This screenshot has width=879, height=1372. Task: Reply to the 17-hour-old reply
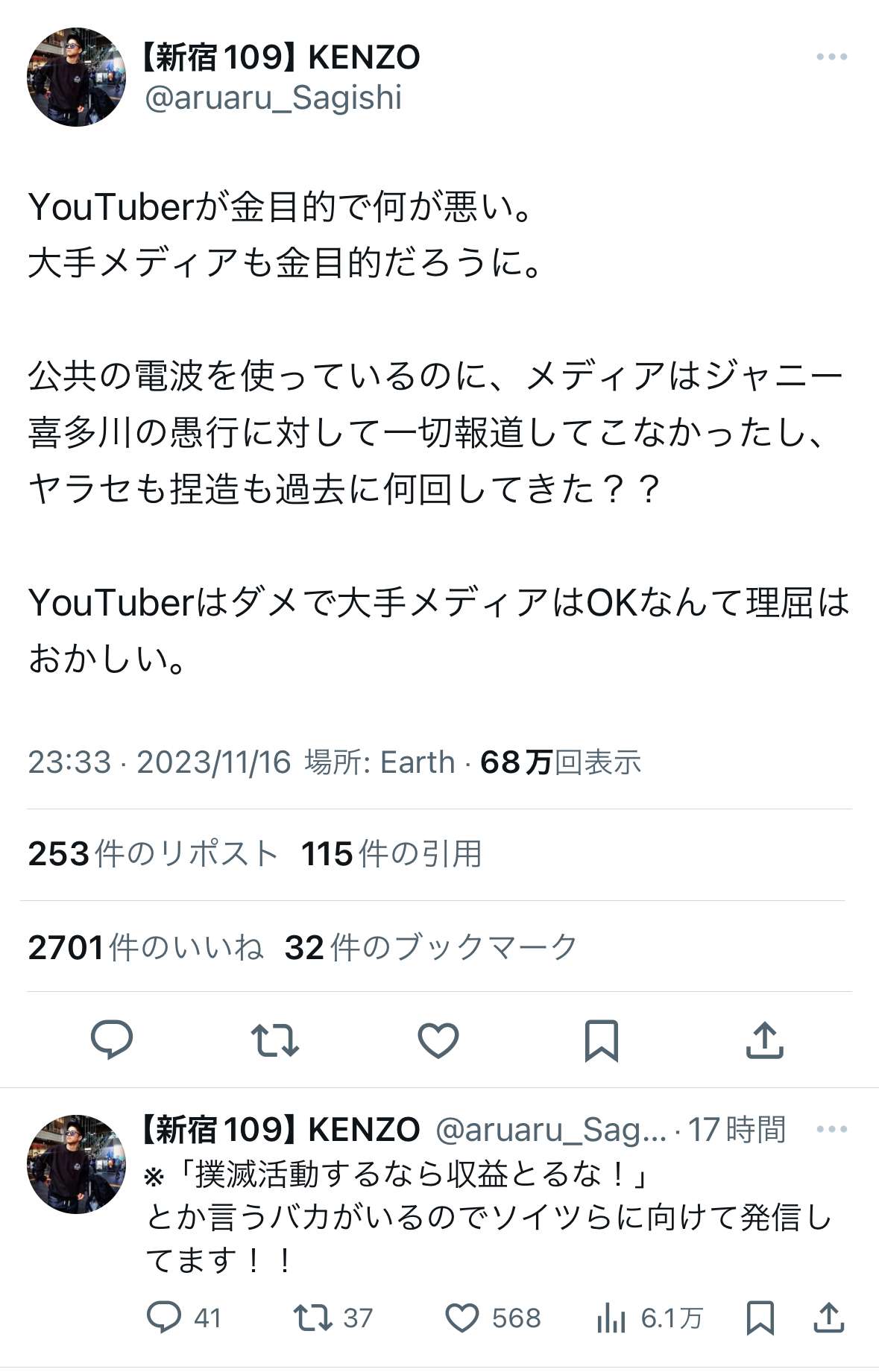point(165,1317)
